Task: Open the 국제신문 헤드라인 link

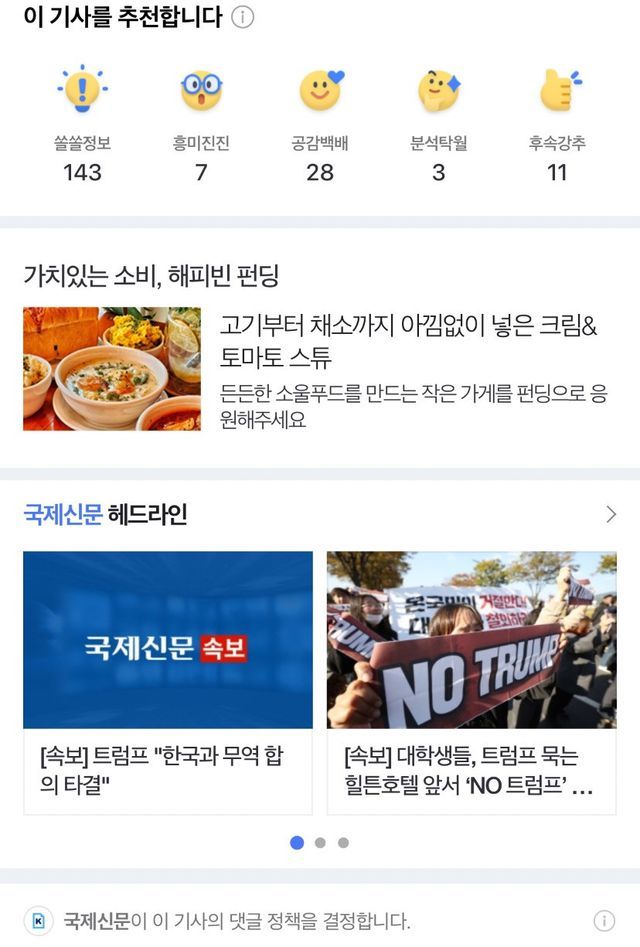Action: (x=105, y=514)
